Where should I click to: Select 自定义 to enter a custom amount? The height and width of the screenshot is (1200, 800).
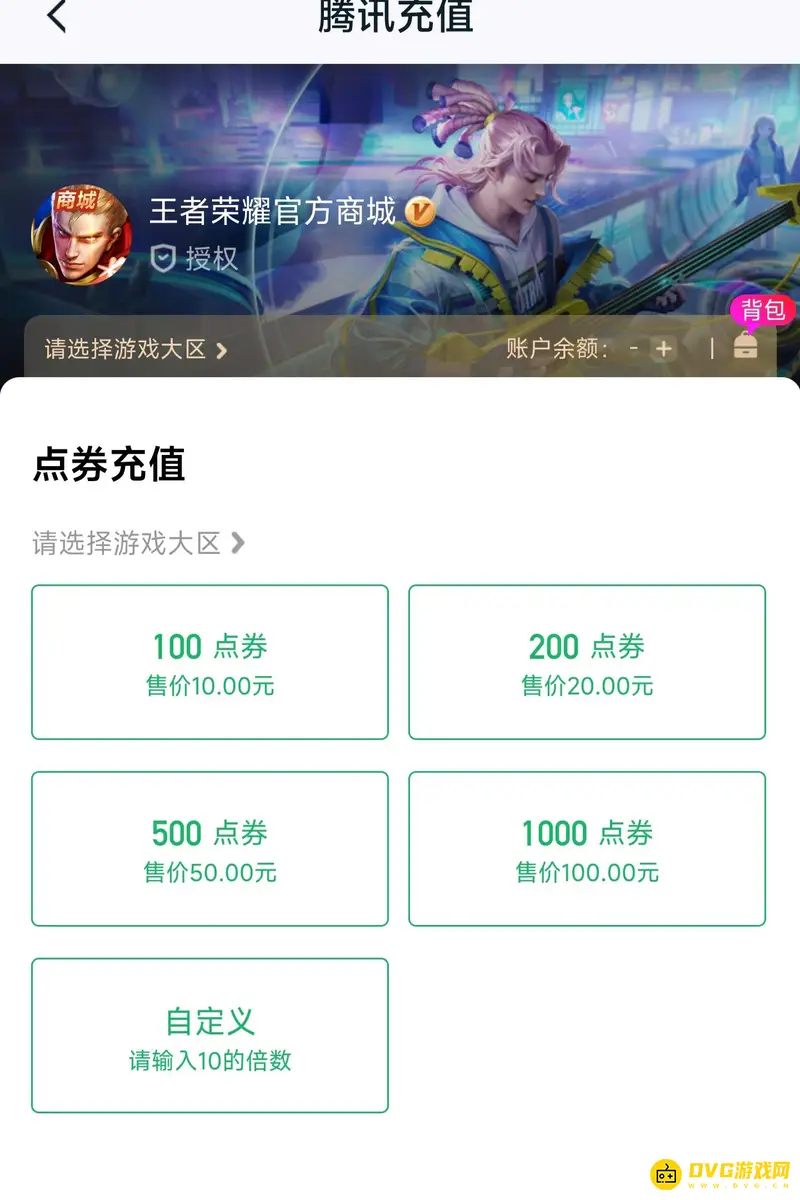coord(209,1035)
